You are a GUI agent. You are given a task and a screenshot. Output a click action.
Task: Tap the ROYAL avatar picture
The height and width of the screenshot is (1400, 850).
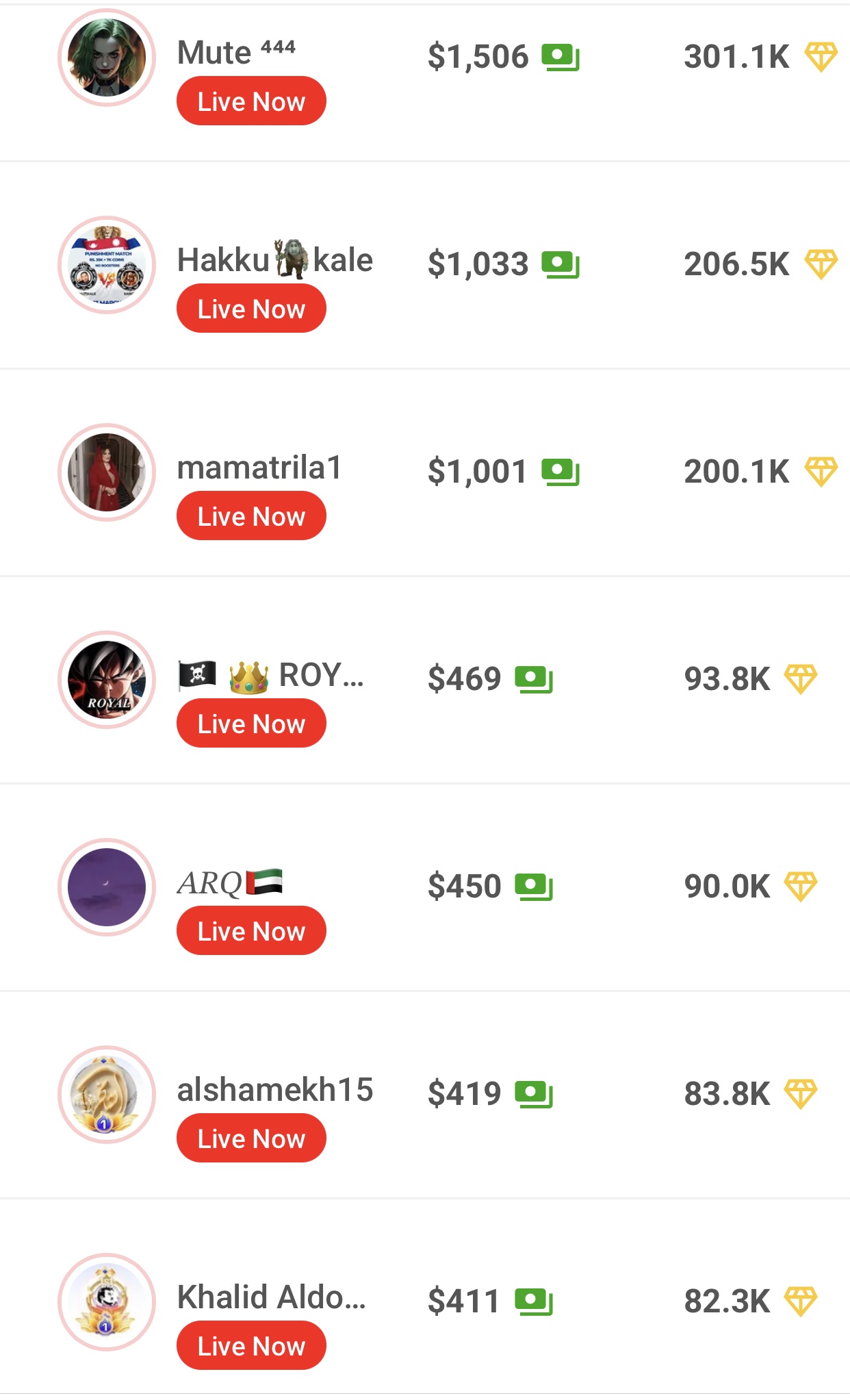click(x=107, y=680)
